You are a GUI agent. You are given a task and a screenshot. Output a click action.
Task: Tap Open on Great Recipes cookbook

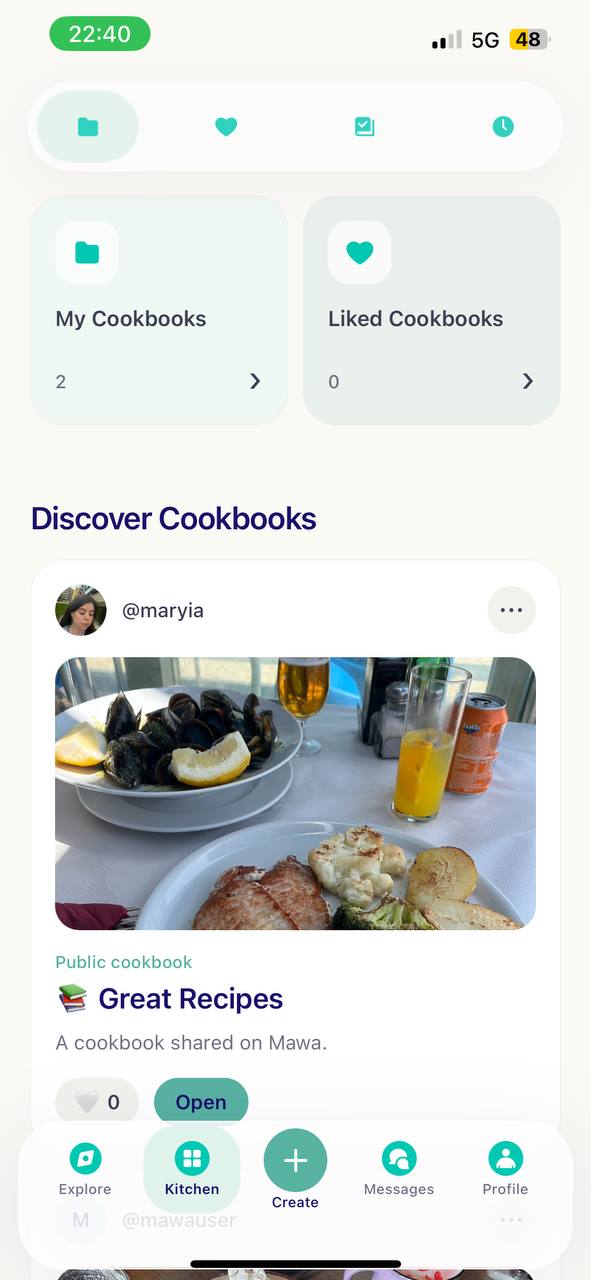tap(201, 1102)
